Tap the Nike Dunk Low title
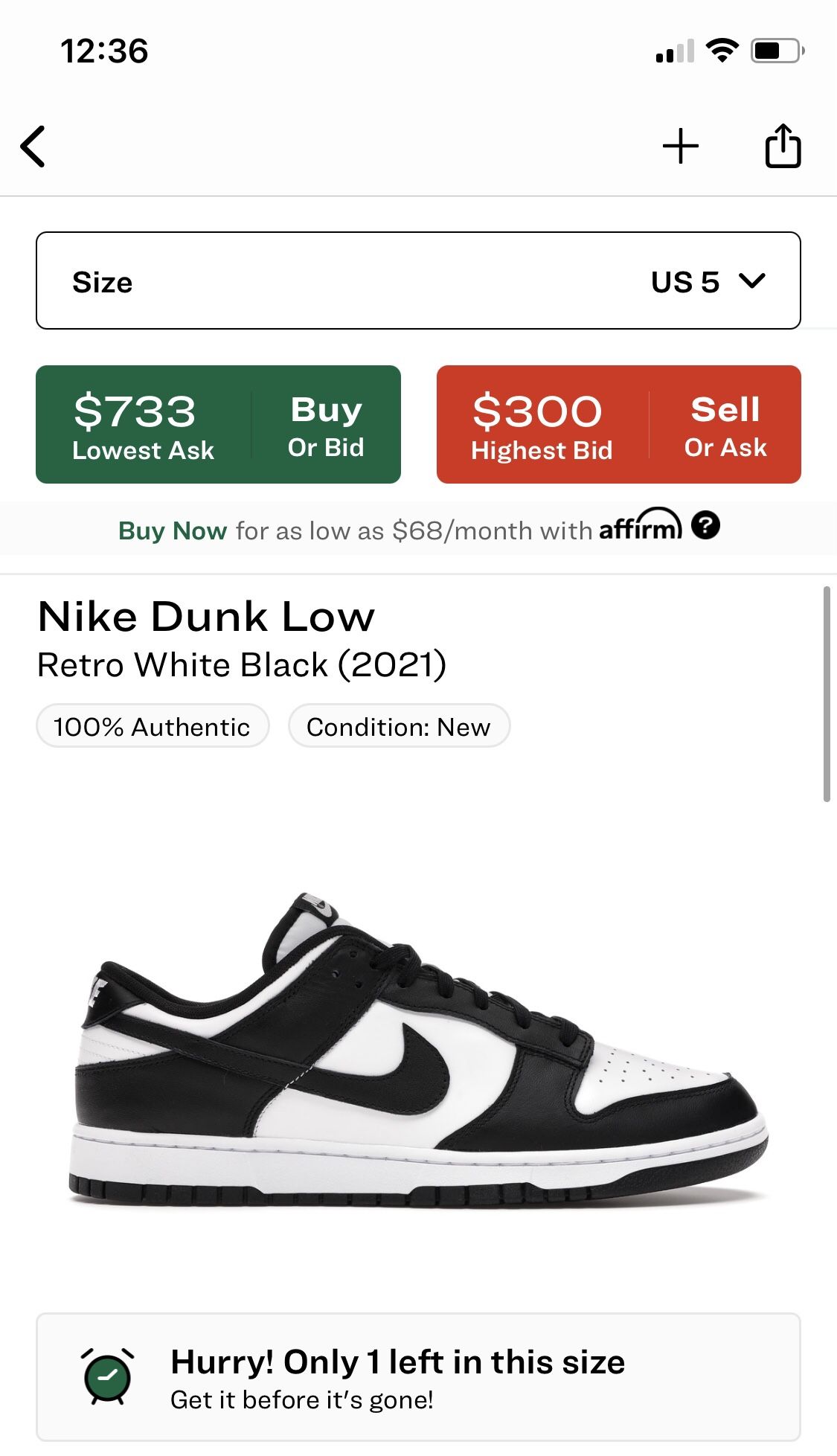Image resolution: width=837 pixels, height=1456 pixels. [207, 616]
